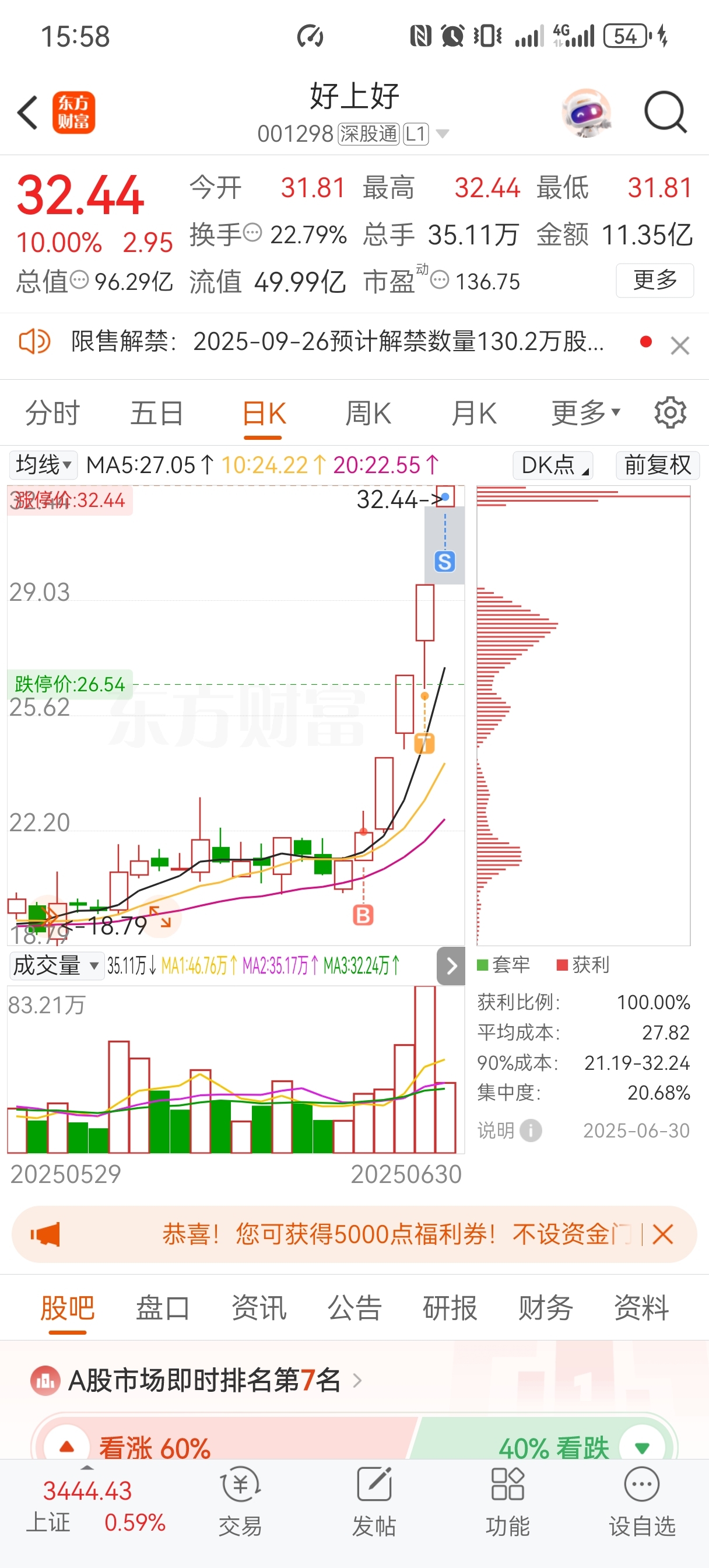Screen dimensions: 709x1568
Task: Switch to the 五日 chart tab
Action: (157, 414)
